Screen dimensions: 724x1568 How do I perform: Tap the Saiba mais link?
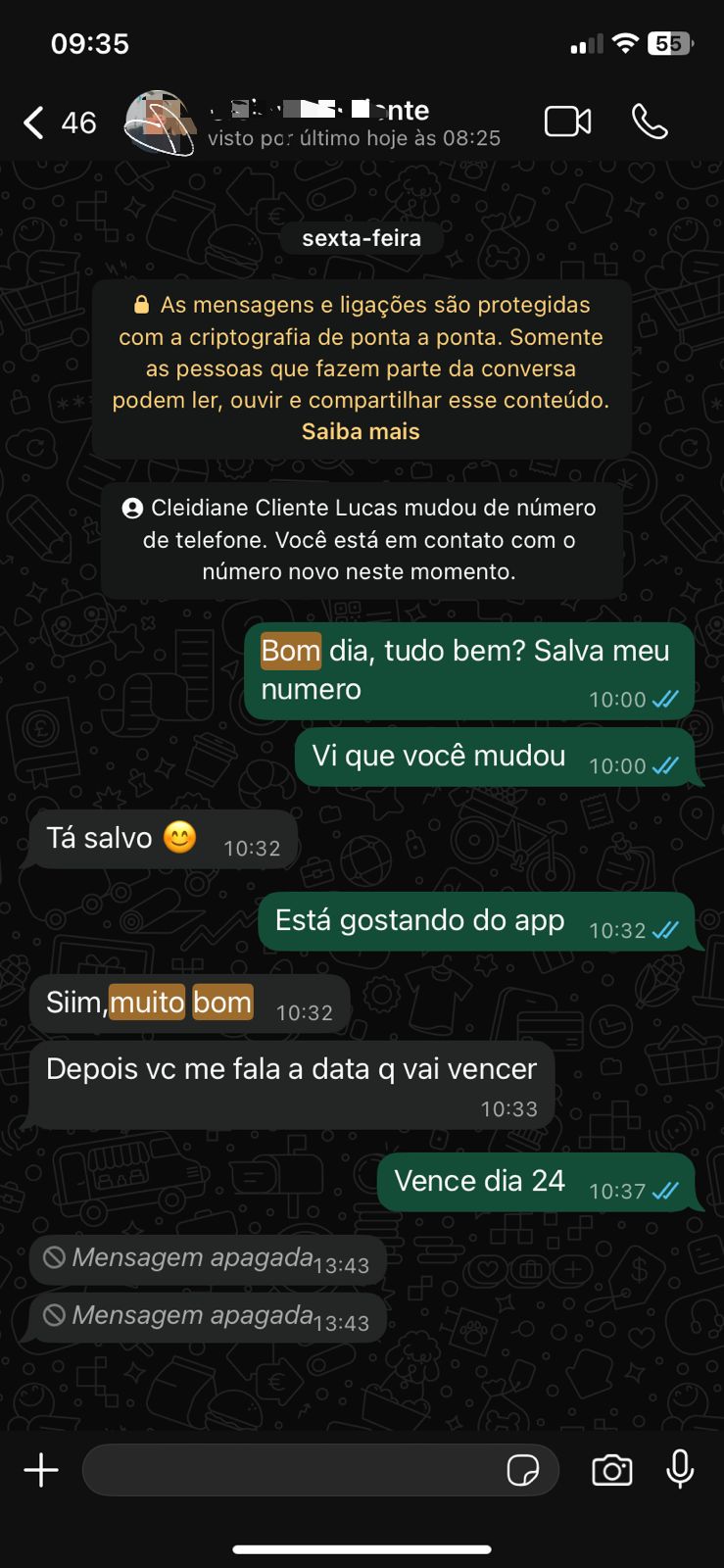[361, 432]
